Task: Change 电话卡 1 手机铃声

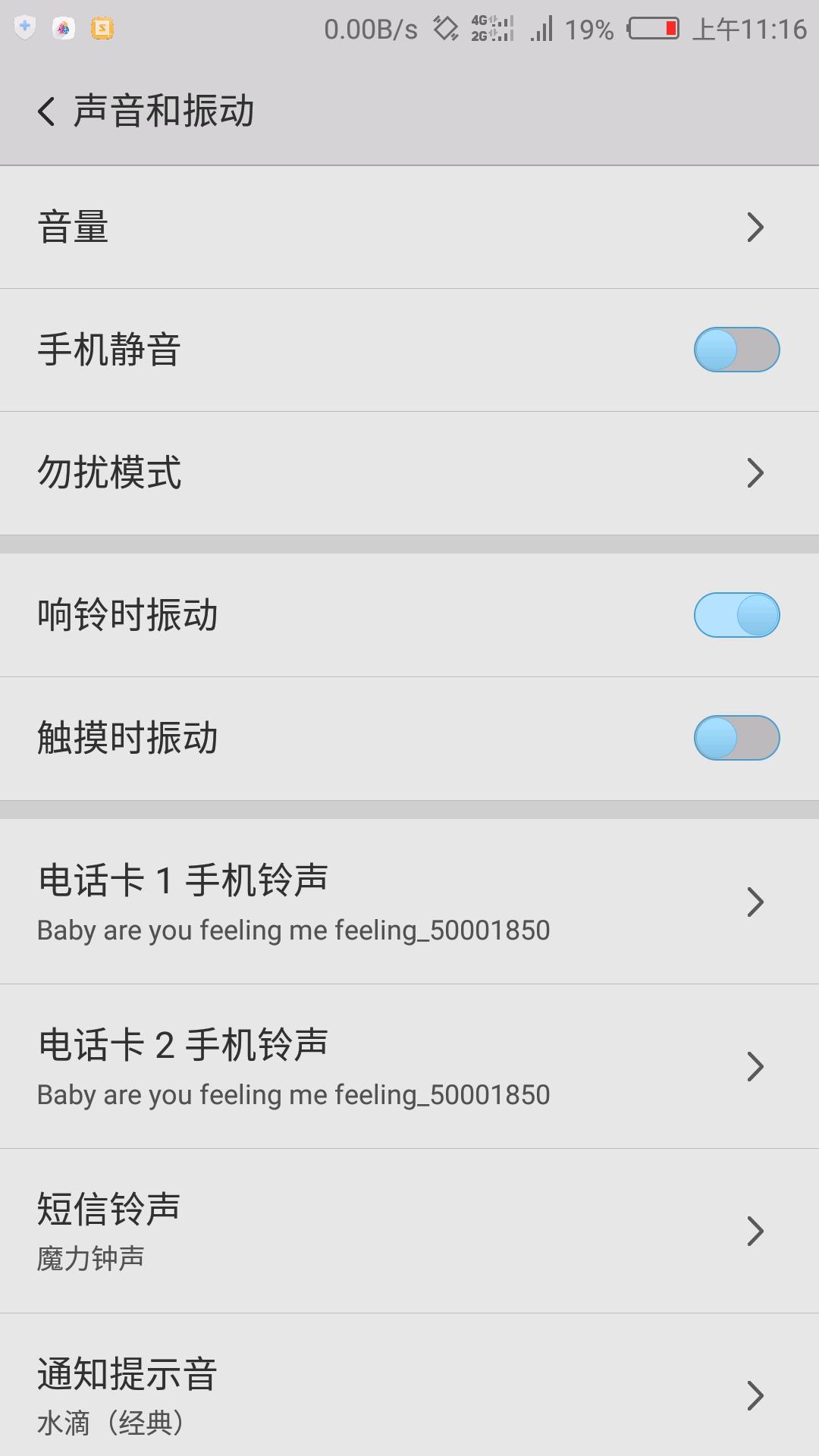Action: [409, 902]
